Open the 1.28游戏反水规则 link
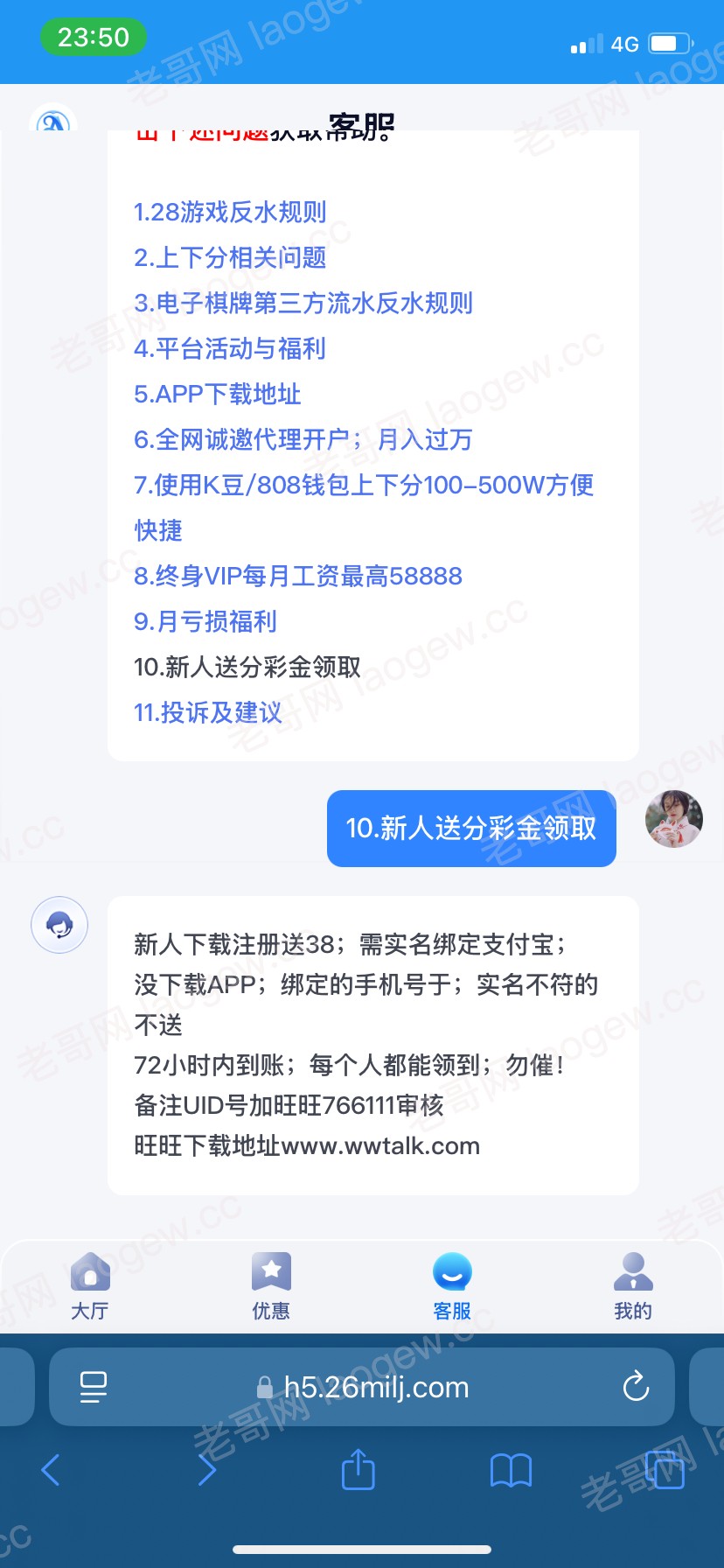724x1568 pixels. point(230,212)
